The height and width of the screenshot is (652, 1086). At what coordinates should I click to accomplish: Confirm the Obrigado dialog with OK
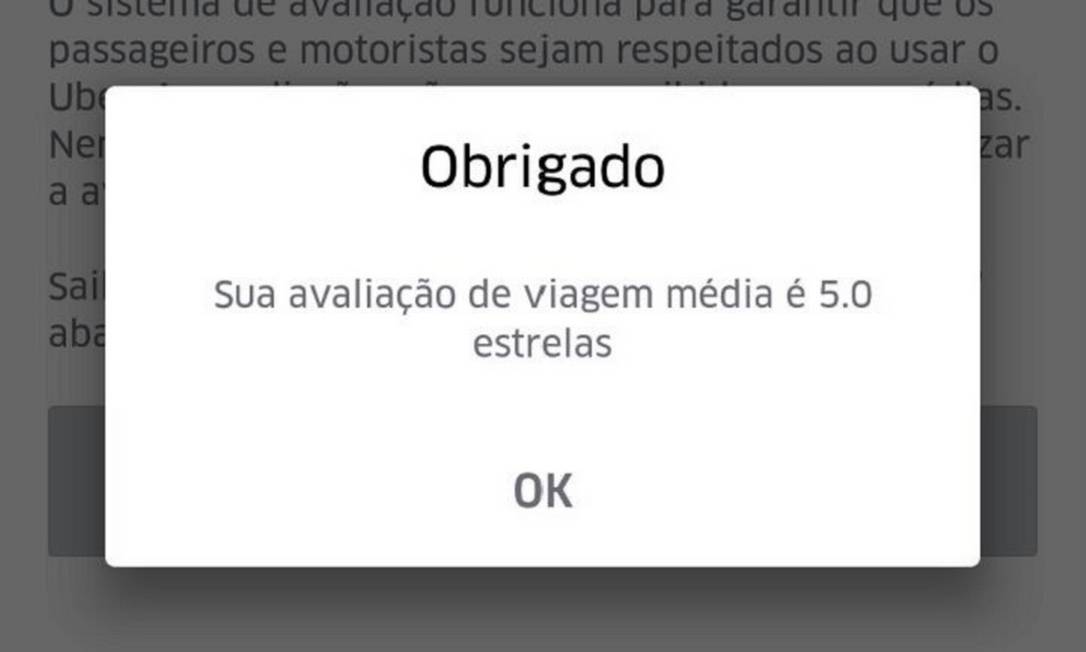(543, 491)
